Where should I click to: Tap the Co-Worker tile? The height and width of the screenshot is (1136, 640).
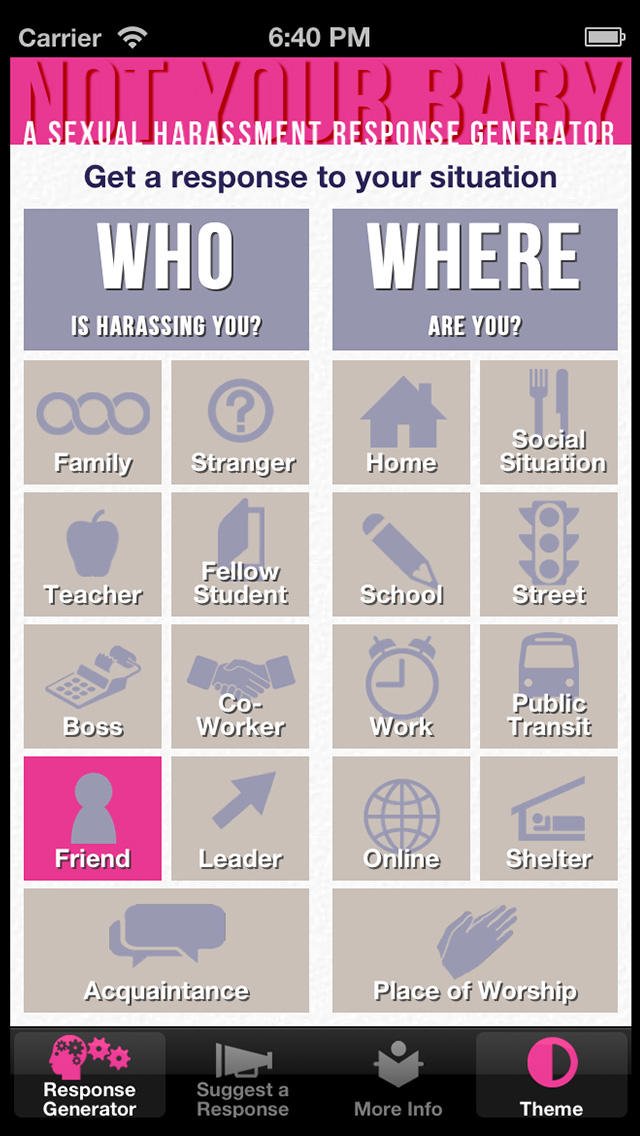(x=241, y=686)
